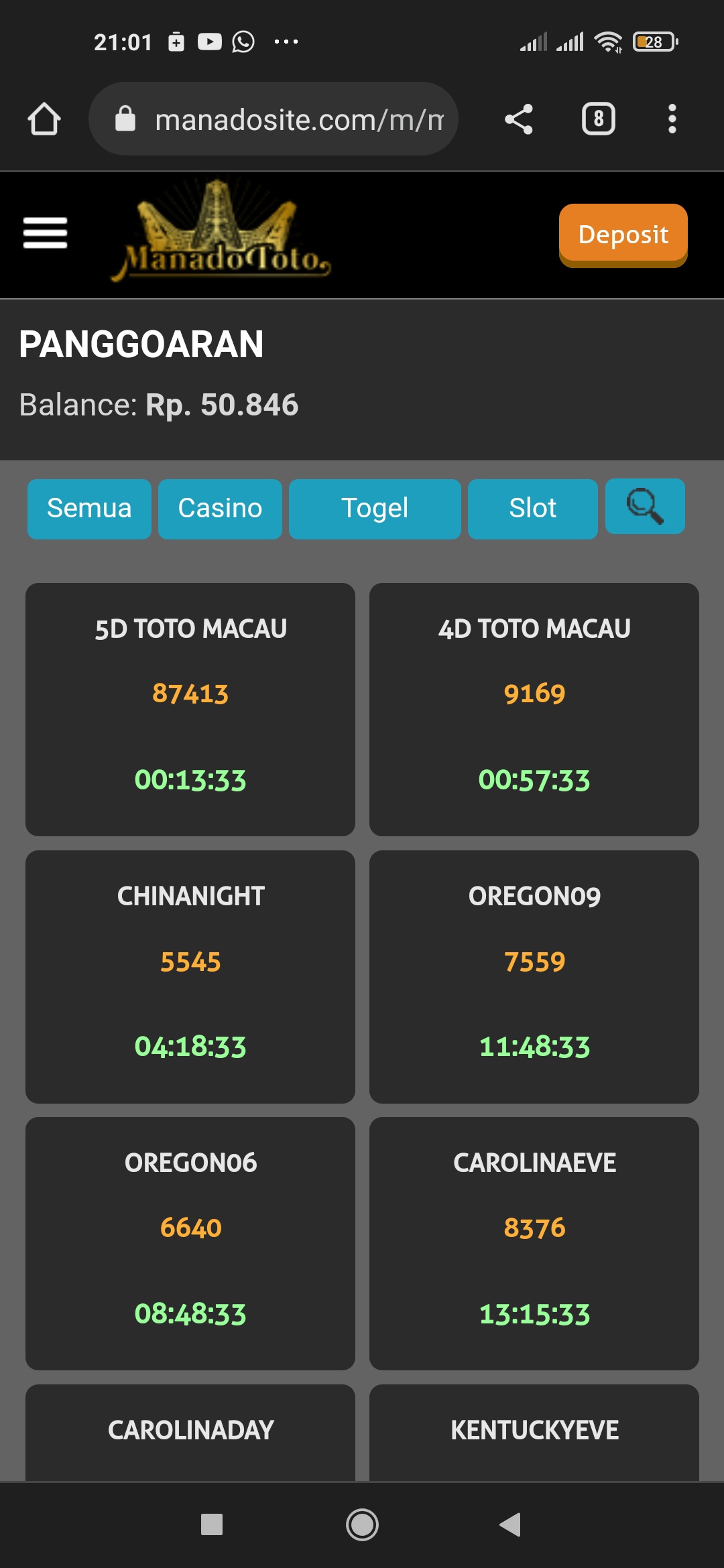Filter by Slot games

click(532, 509)
